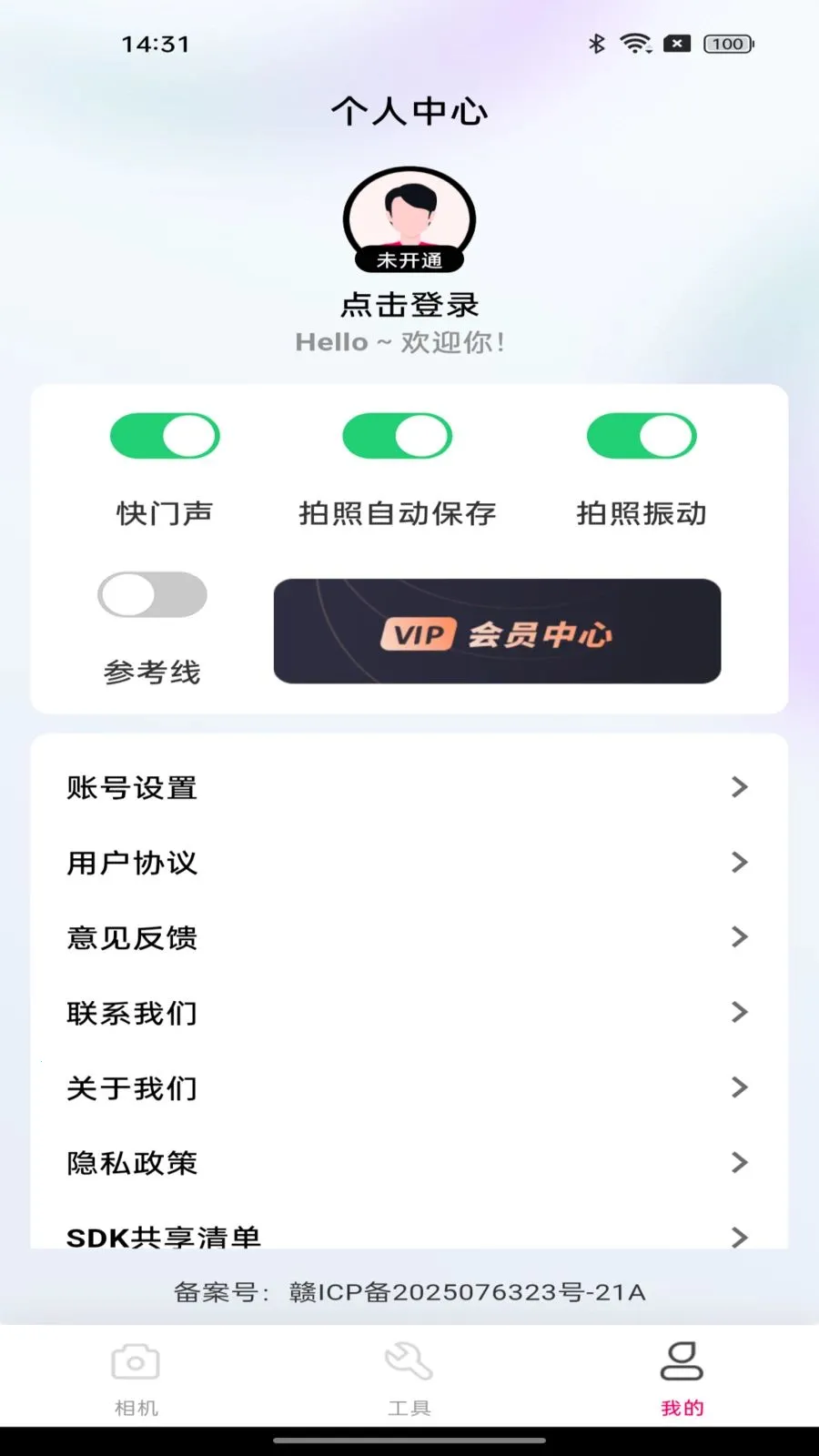The image size is (819, 1456).
Task: Expand the 账号设置 row via its chevron
Action: pos(739,787)
